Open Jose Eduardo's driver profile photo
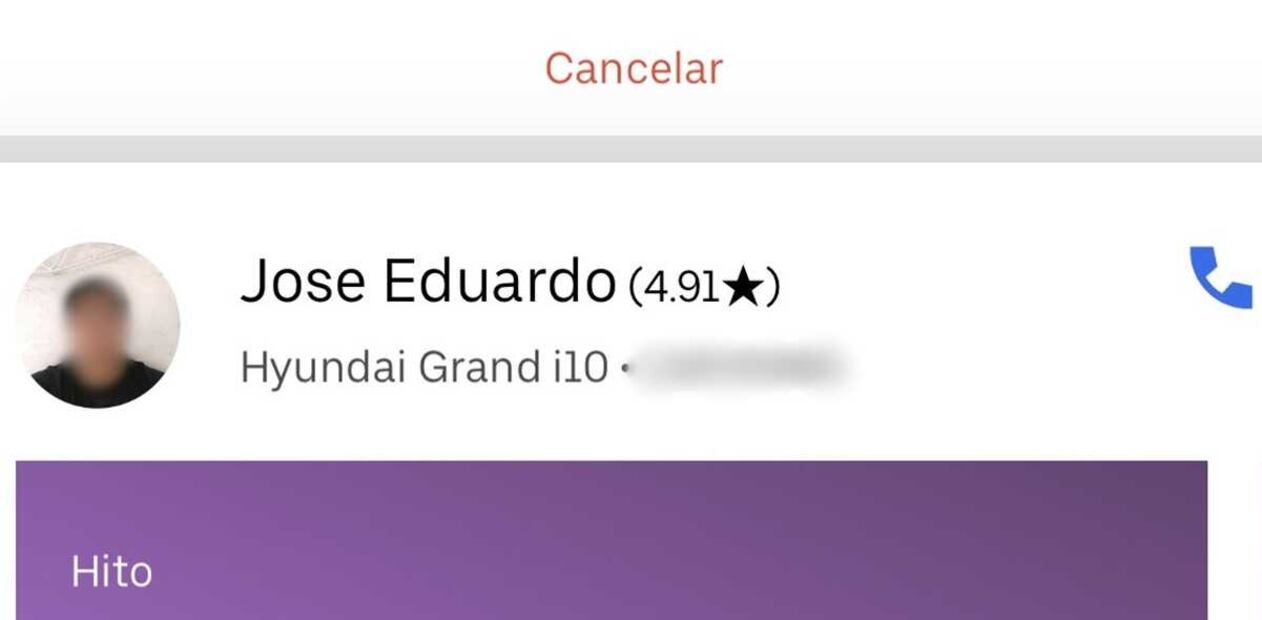The image size is (1262, 620). pos(98,325)
